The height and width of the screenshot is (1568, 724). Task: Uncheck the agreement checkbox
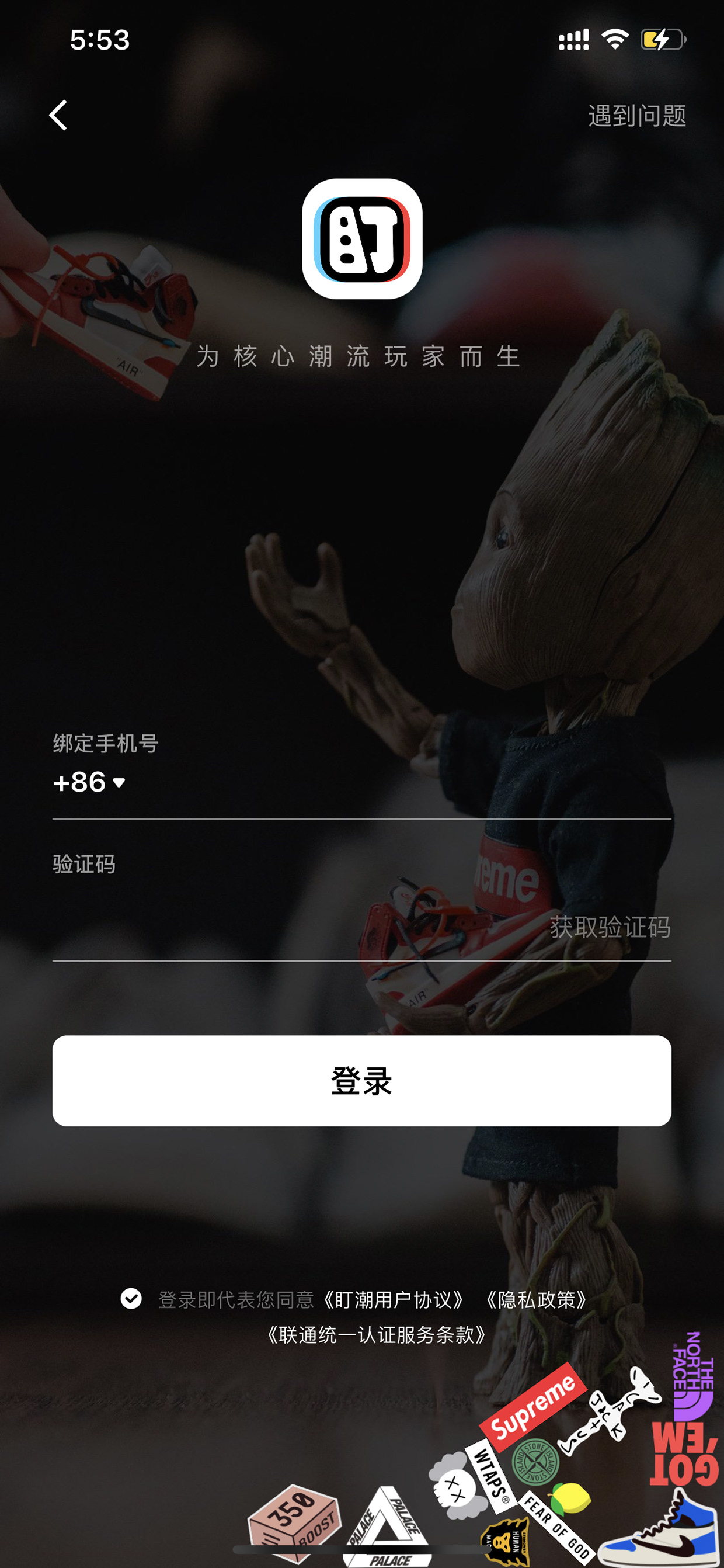click(131, 1298)
